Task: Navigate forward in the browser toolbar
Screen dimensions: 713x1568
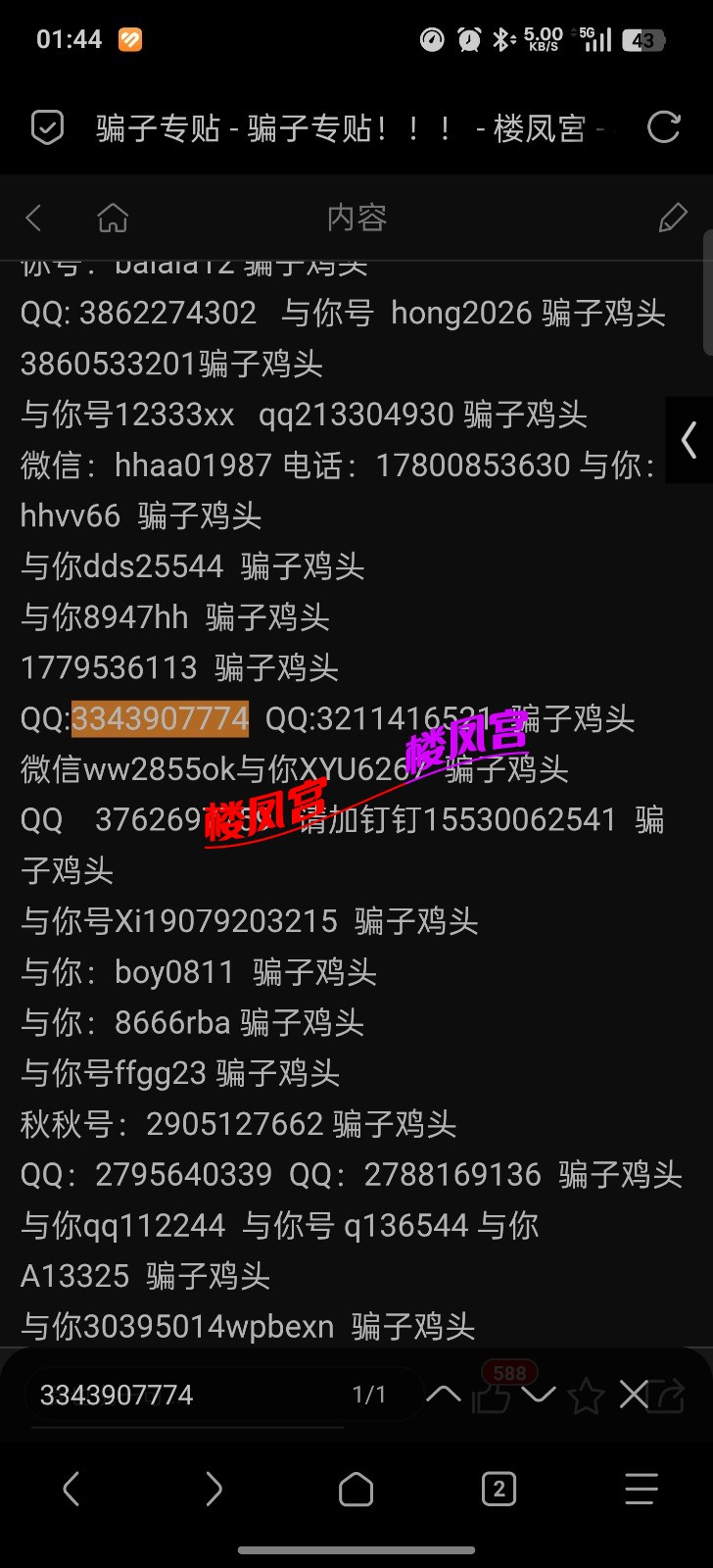Action: pyautogui.click(x=214, y=1490)
